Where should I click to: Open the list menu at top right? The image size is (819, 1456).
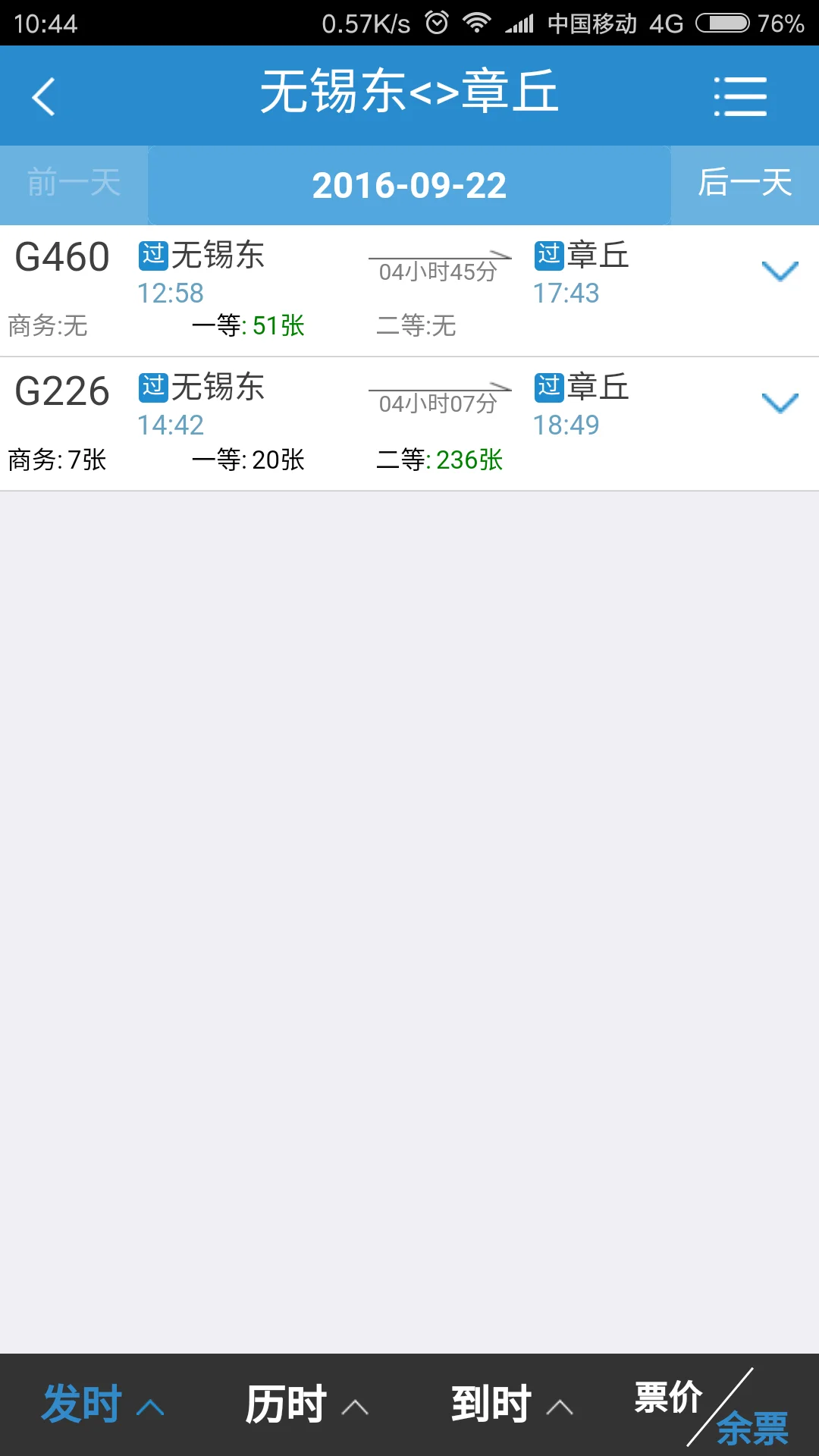pyautogui.click(x=739, y=96)
